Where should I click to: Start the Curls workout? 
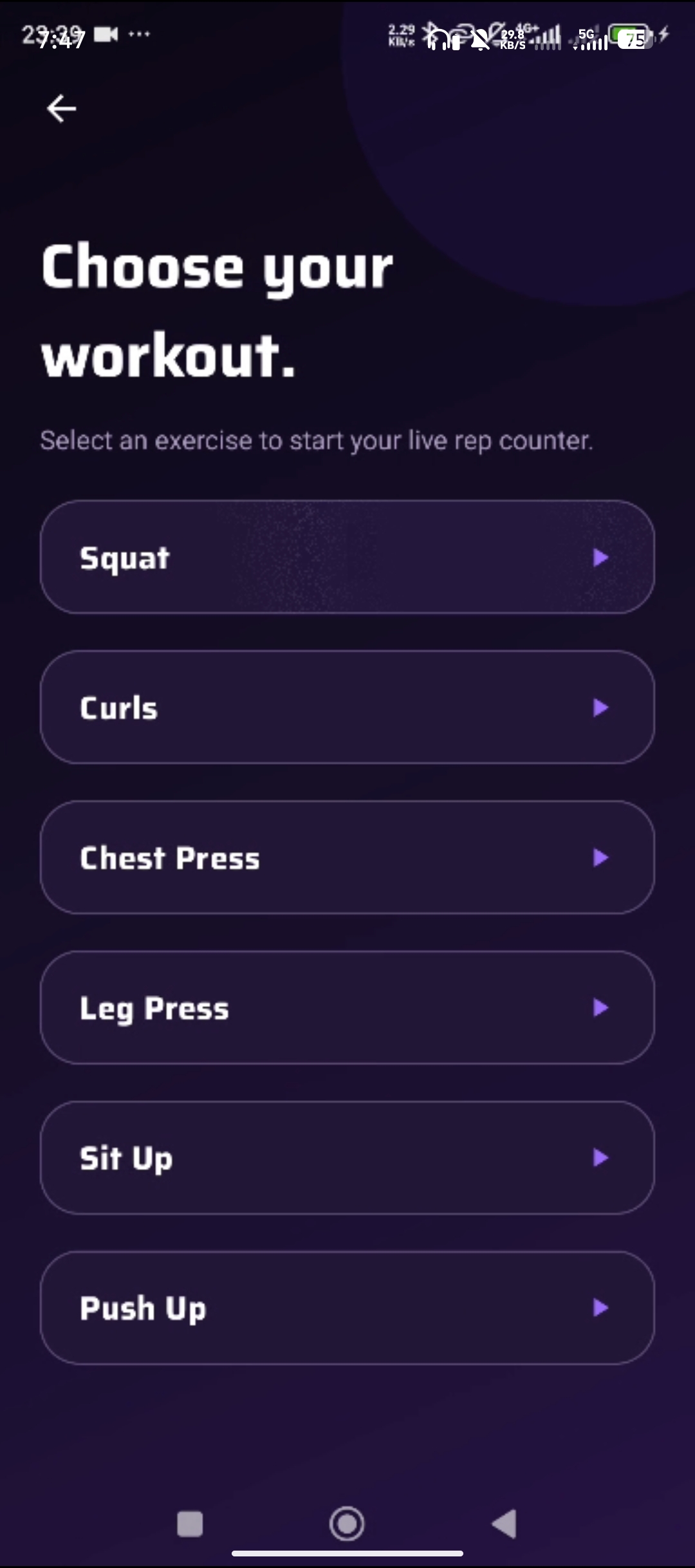click(x=347, y=707)
